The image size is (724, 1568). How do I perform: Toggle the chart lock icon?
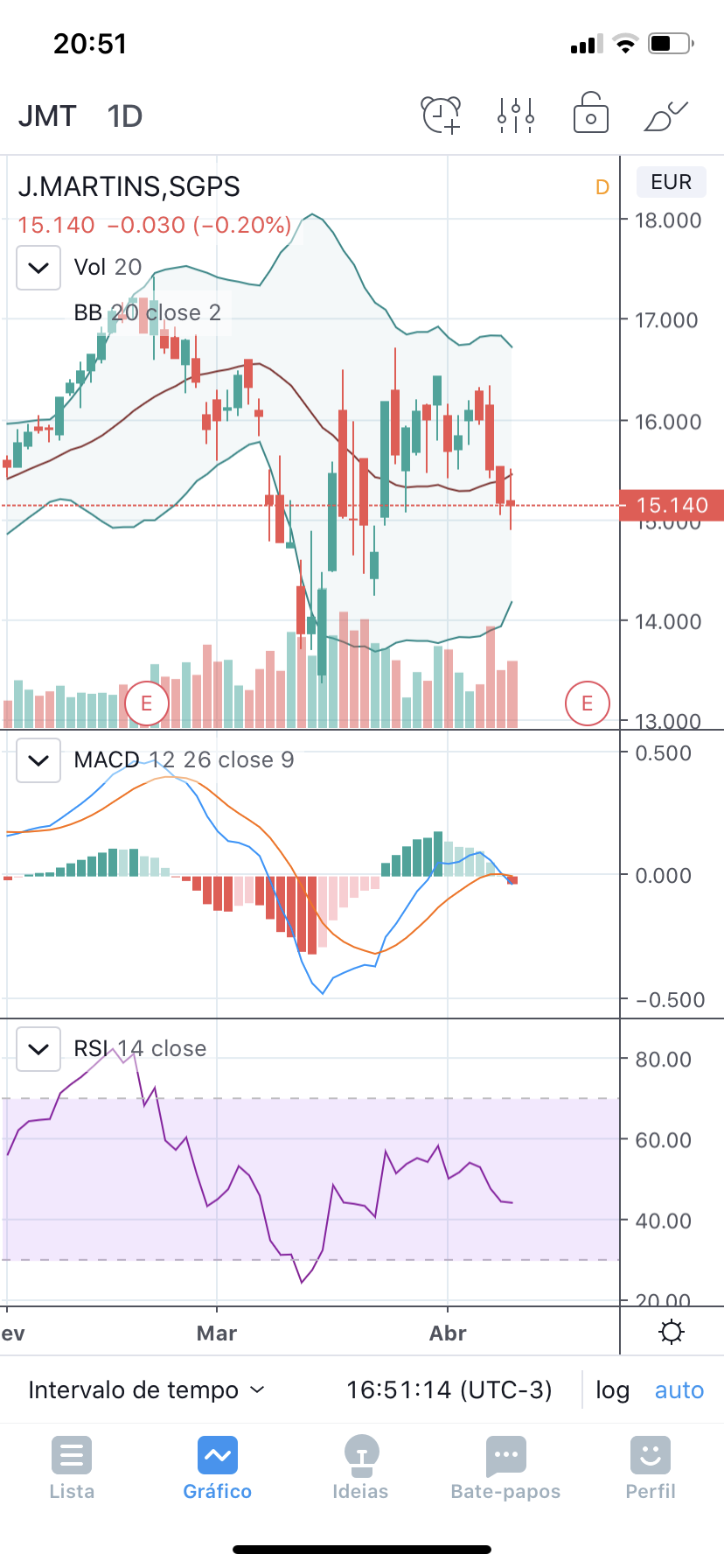pos(590,114)
